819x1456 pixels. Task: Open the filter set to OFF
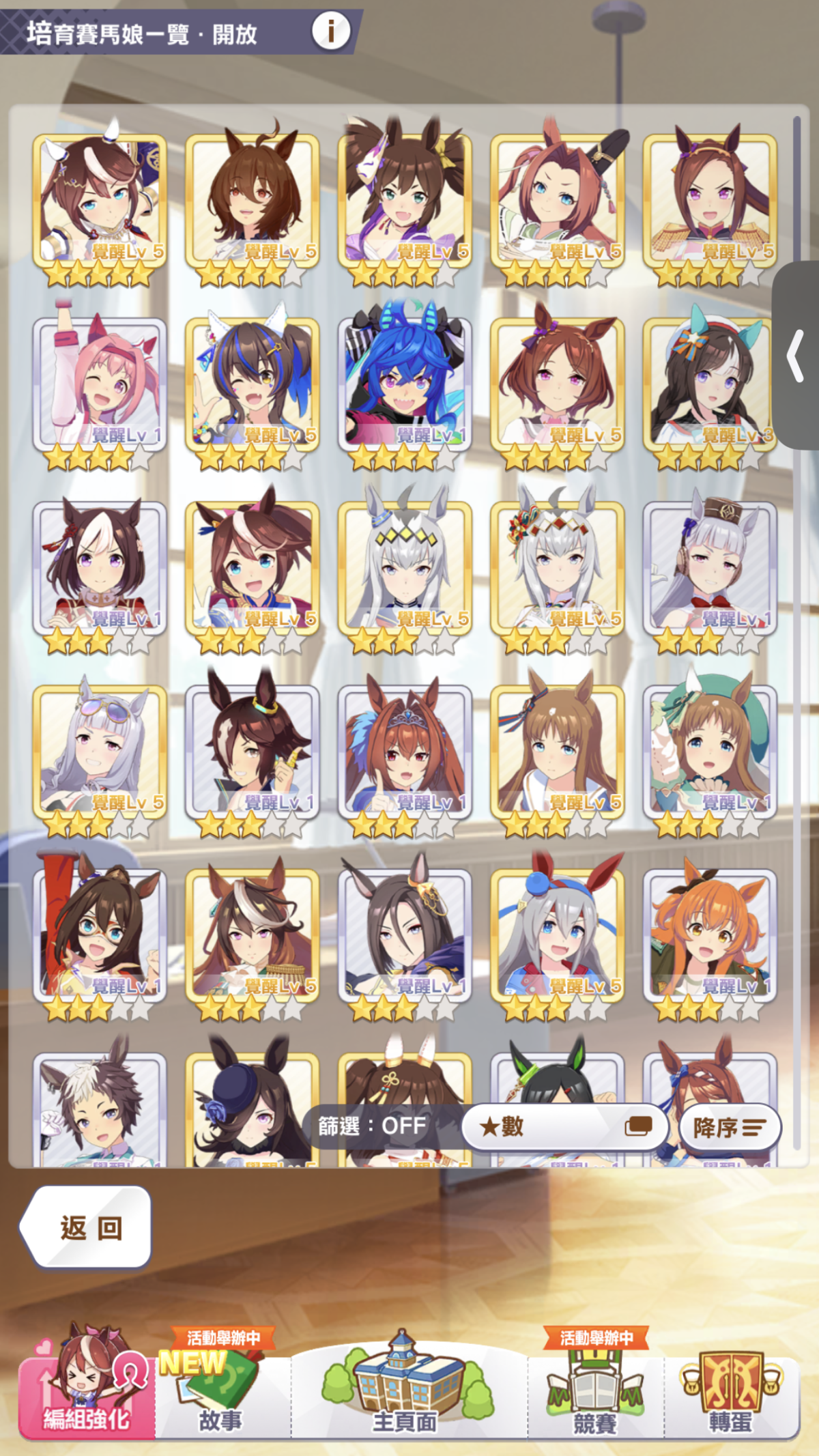(373, 1126)
